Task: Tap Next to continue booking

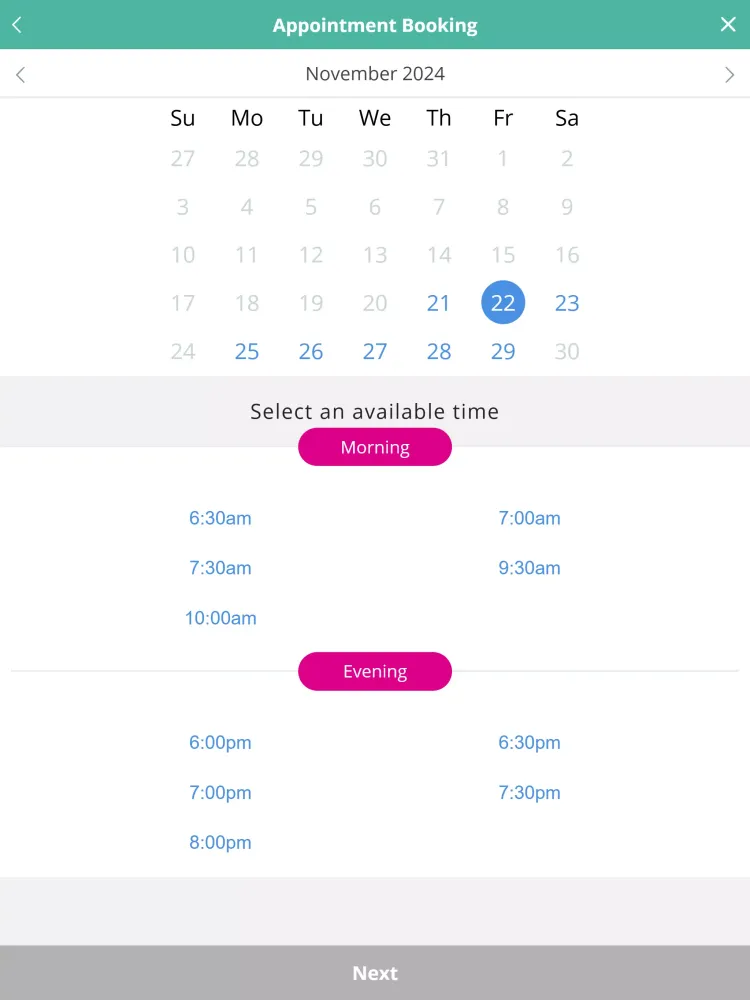Action: [375, 973]
